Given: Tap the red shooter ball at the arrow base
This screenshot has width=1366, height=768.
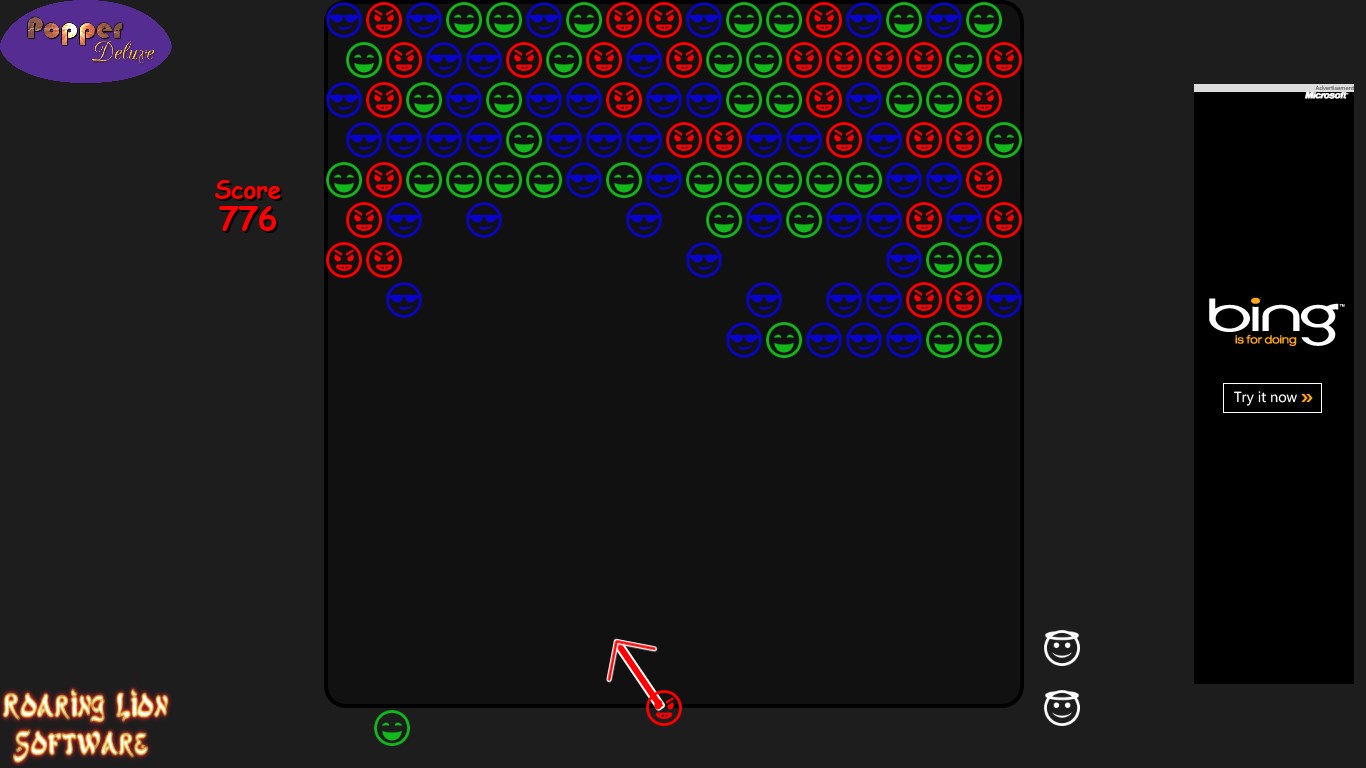Looking at the screenshot, I should (664, 708).
